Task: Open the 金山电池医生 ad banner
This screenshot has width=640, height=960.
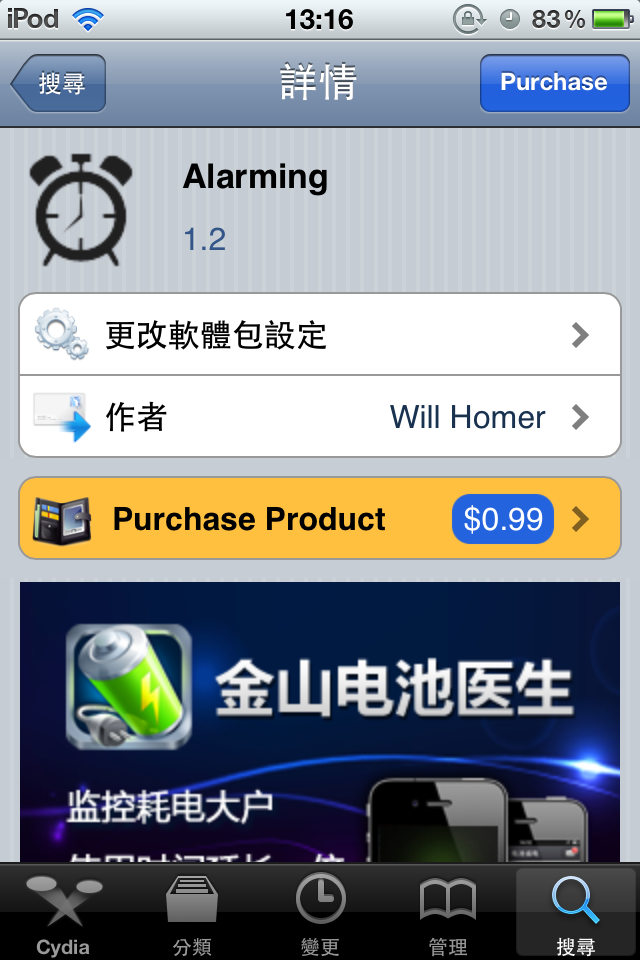Action: 320,720
